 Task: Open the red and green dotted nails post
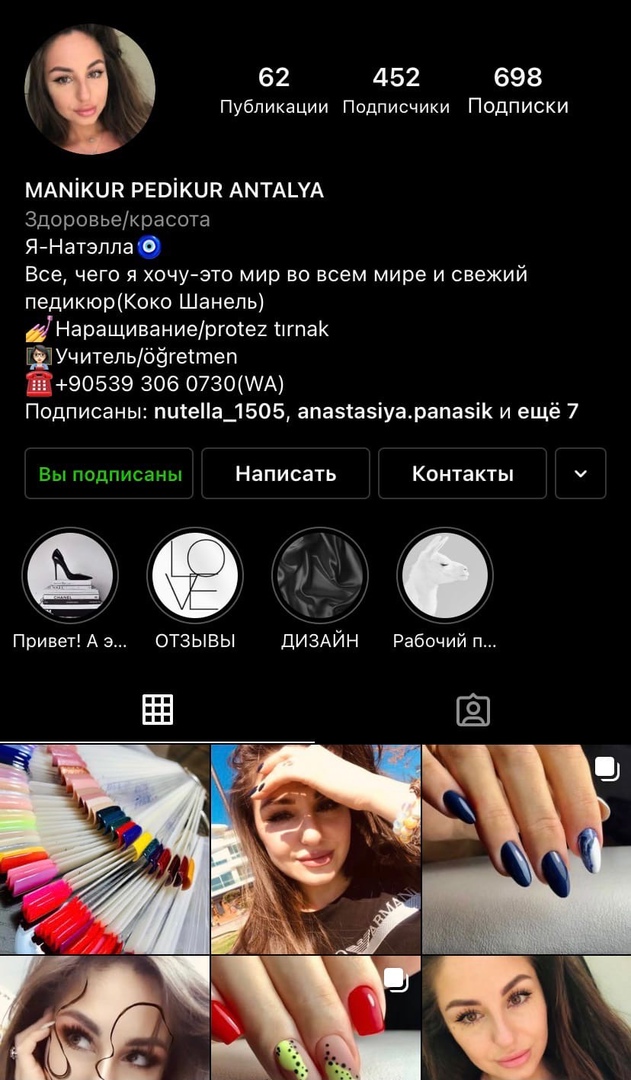[x=315, y=1018]
